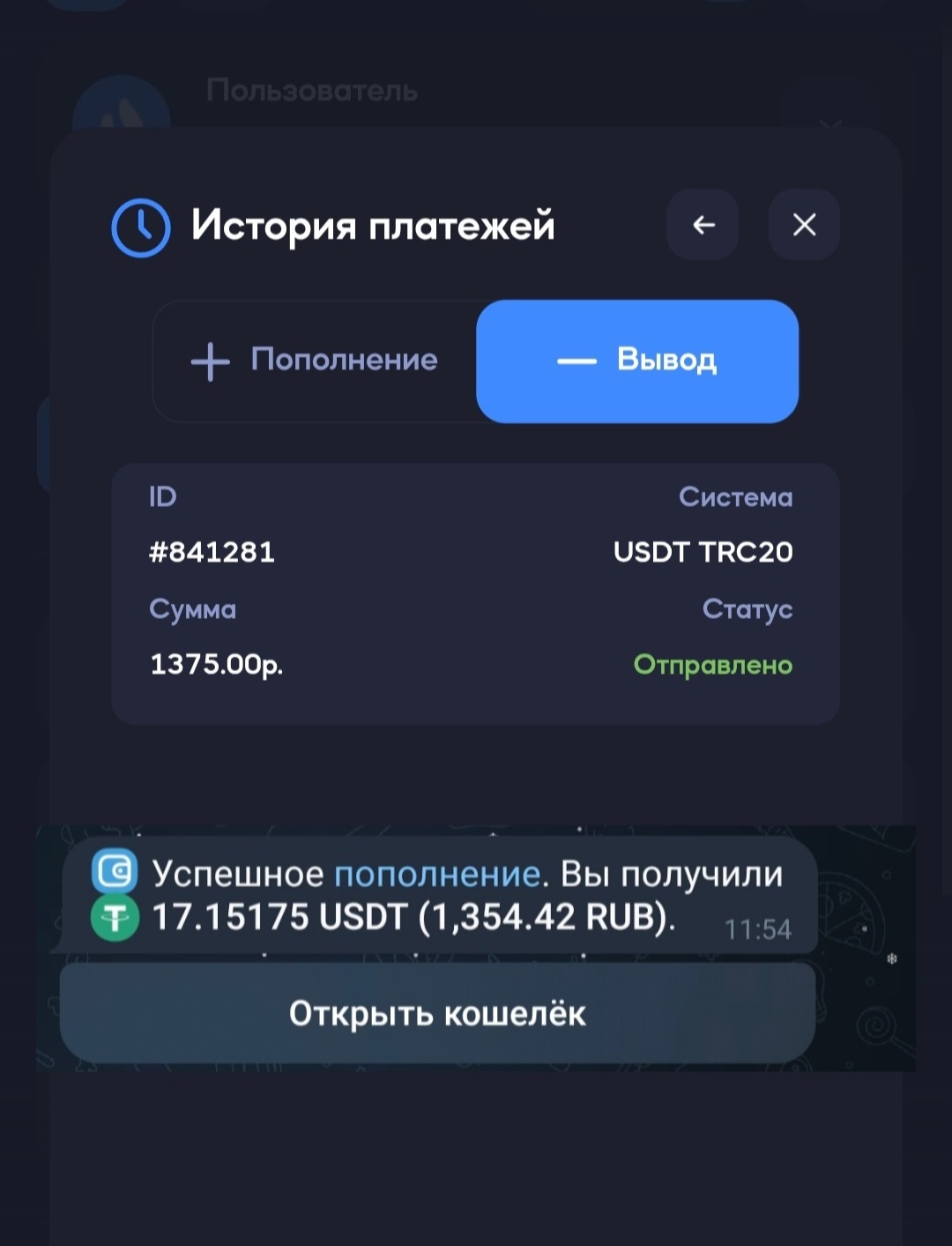The image size is (952, 1246).
Task: Go back with the arrow in История платежей
Action: click(703, 225)
